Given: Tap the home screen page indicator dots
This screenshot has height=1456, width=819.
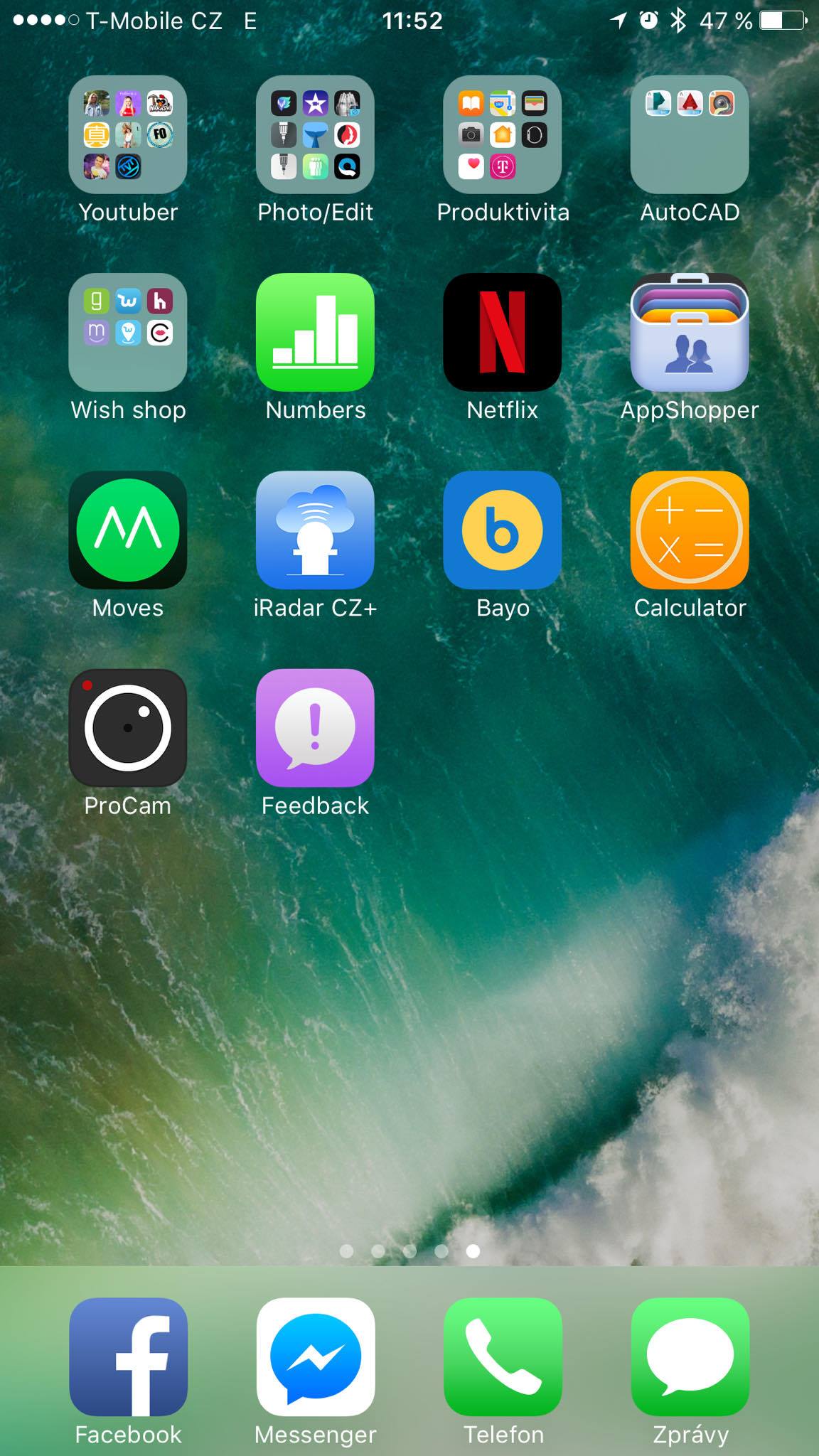Looking at the screenshot, I should coord(409,1251).
